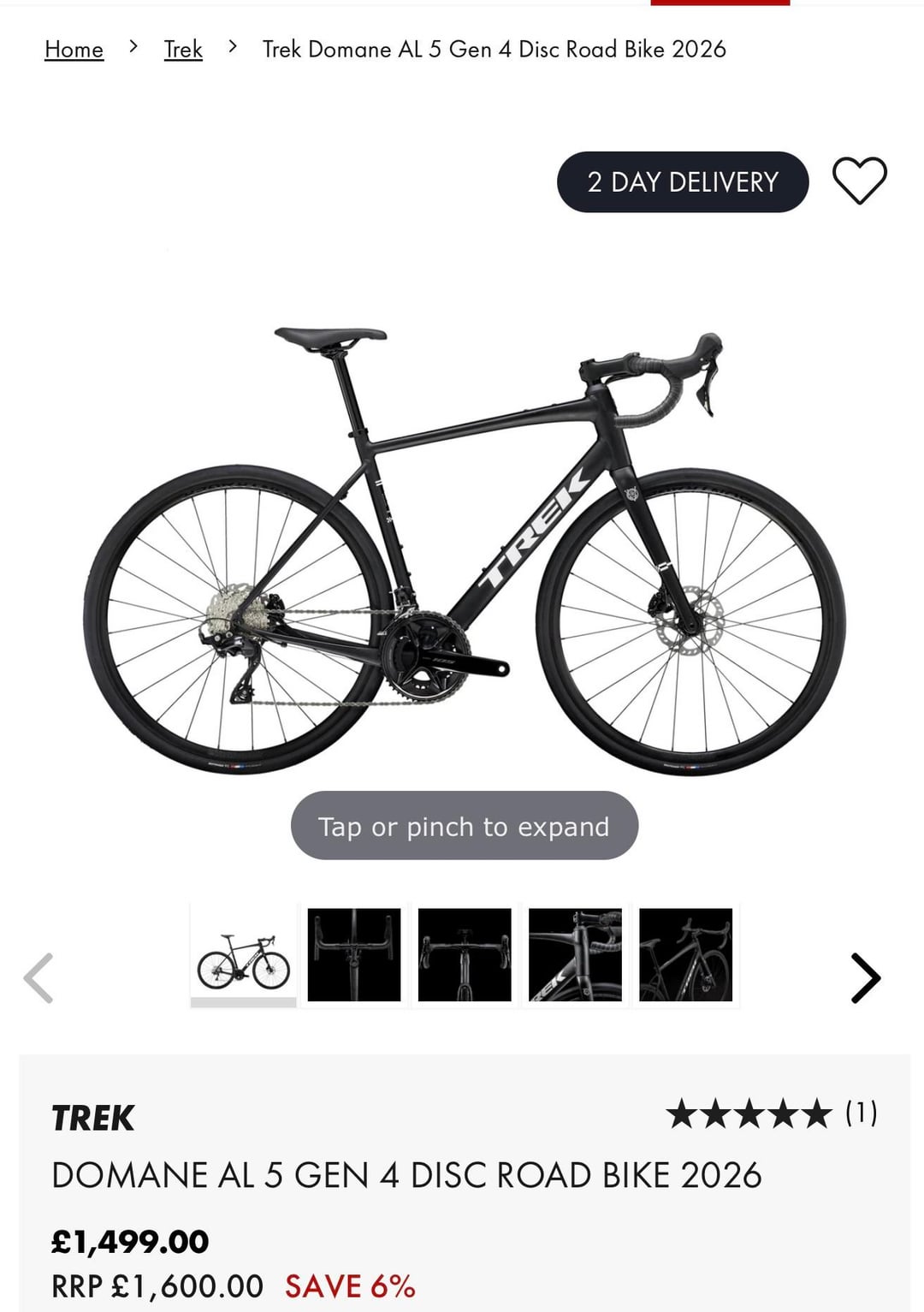Go to the Home breadcrumb link
Image resolution: width=924 pixels, height=1312 pixels.
[x=74, y=50]
